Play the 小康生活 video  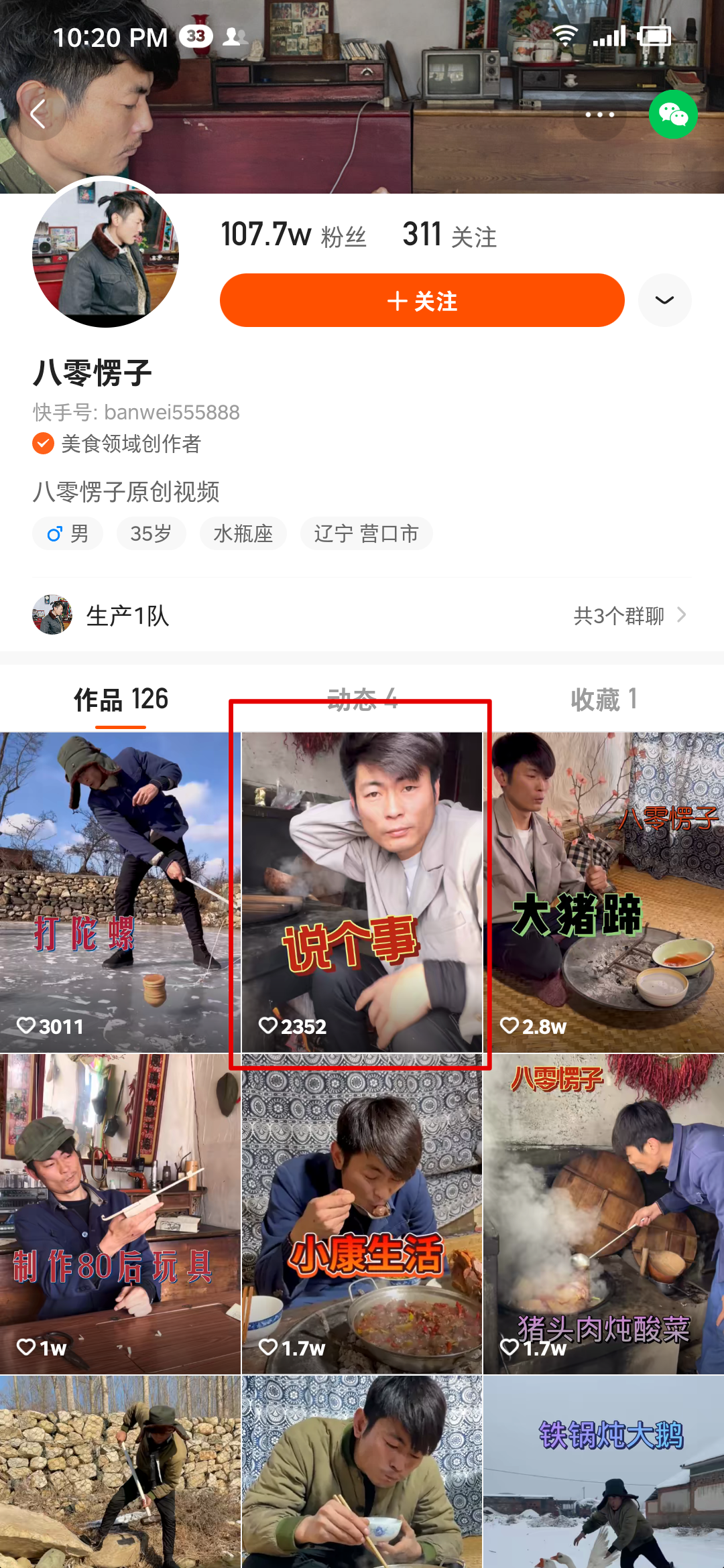[362, 1214]
